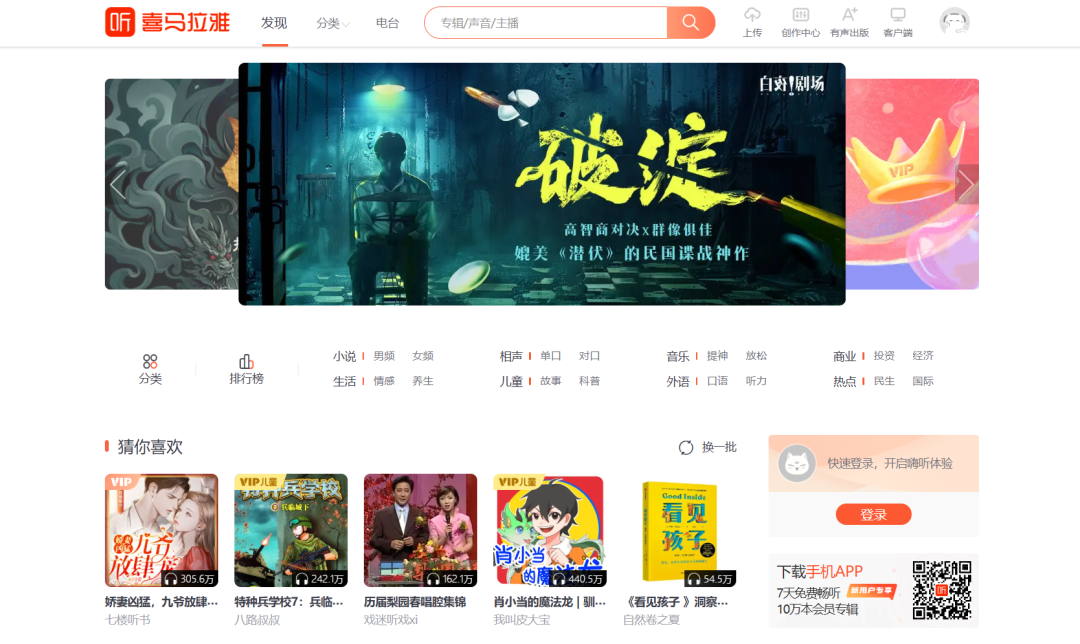Tap the orange search magnifier button

click(691, 23)
